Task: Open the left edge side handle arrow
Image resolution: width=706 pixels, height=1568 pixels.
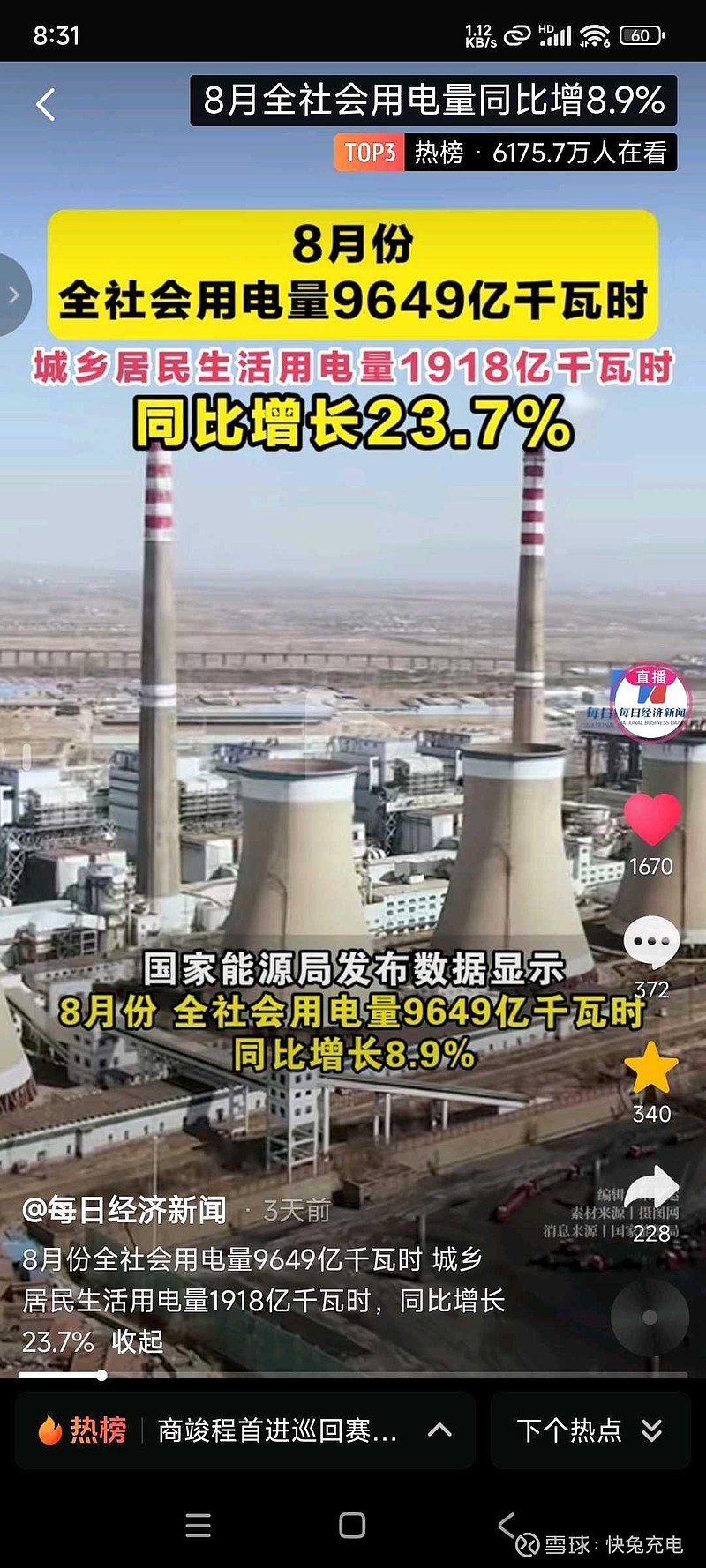Action: (x=13, y=295)
